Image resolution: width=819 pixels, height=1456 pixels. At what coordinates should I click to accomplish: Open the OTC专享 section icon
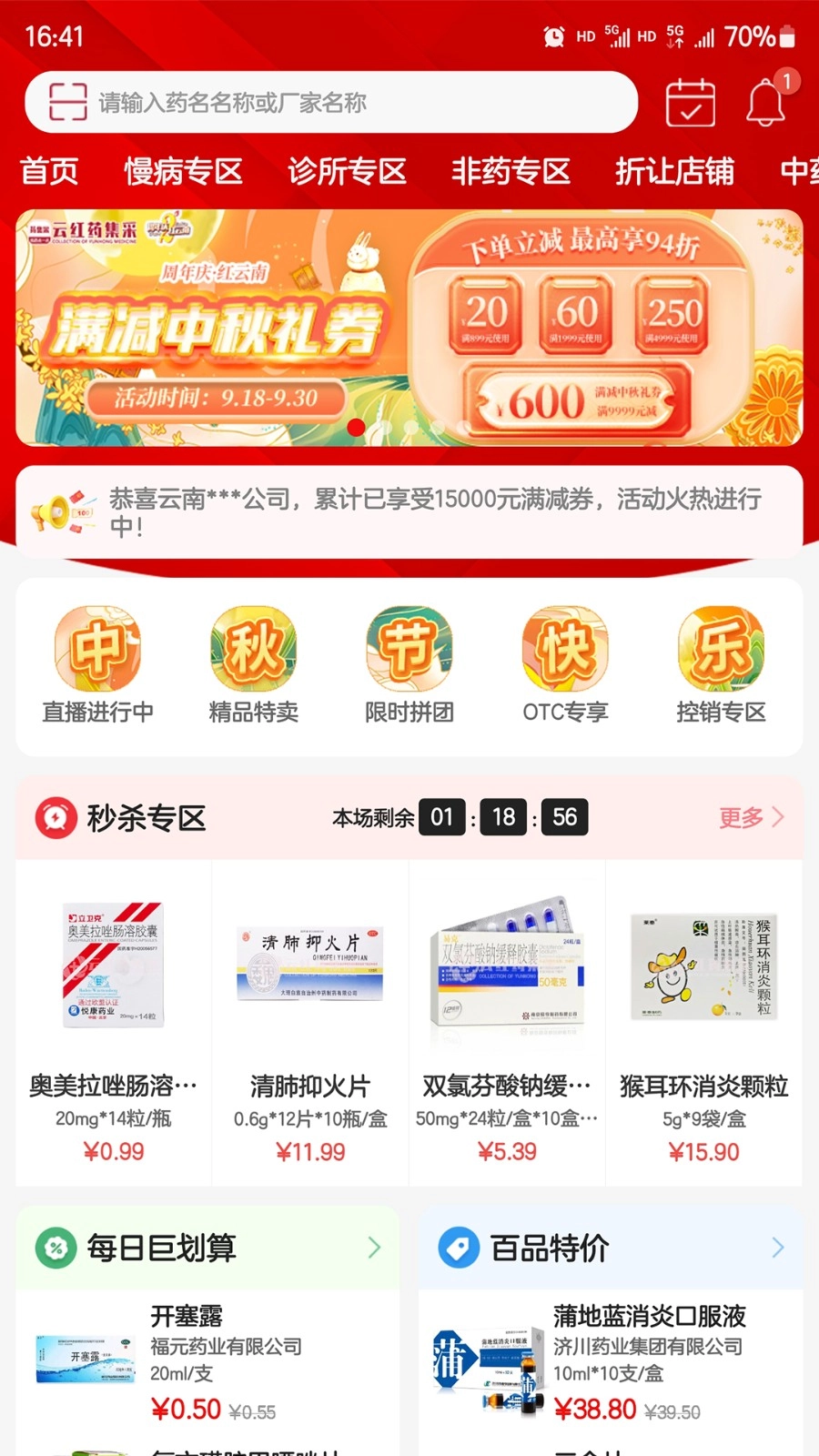(x=564, y=648)
